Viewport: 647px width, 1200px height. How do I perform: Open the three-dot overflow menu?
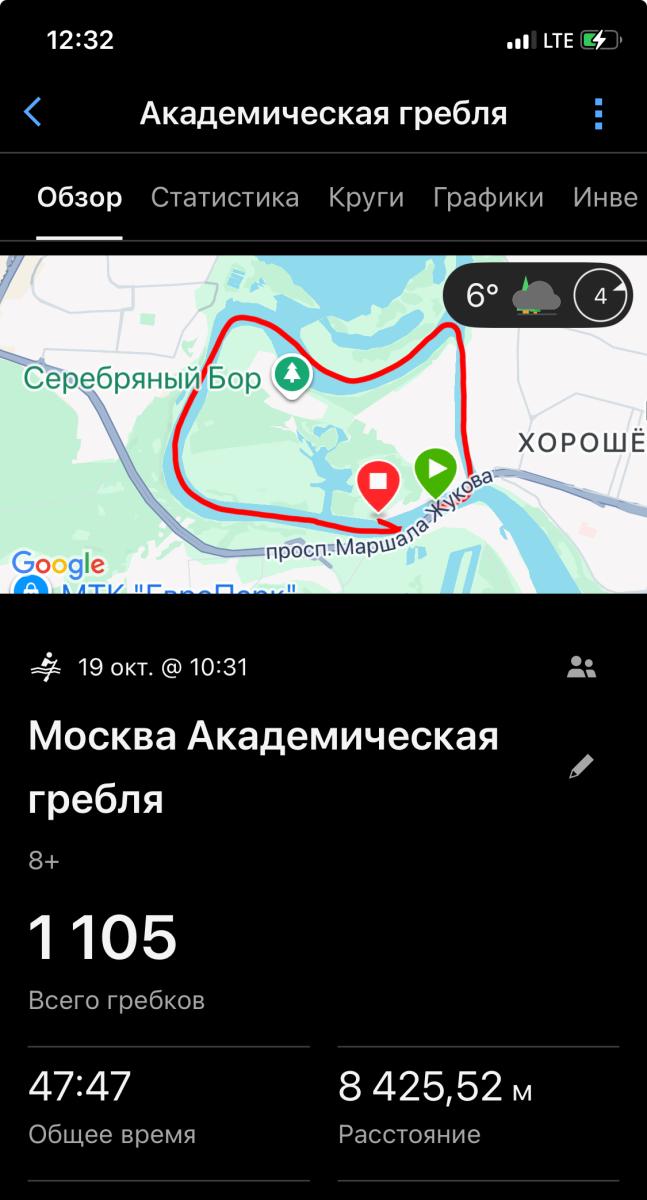click(598, 114)
